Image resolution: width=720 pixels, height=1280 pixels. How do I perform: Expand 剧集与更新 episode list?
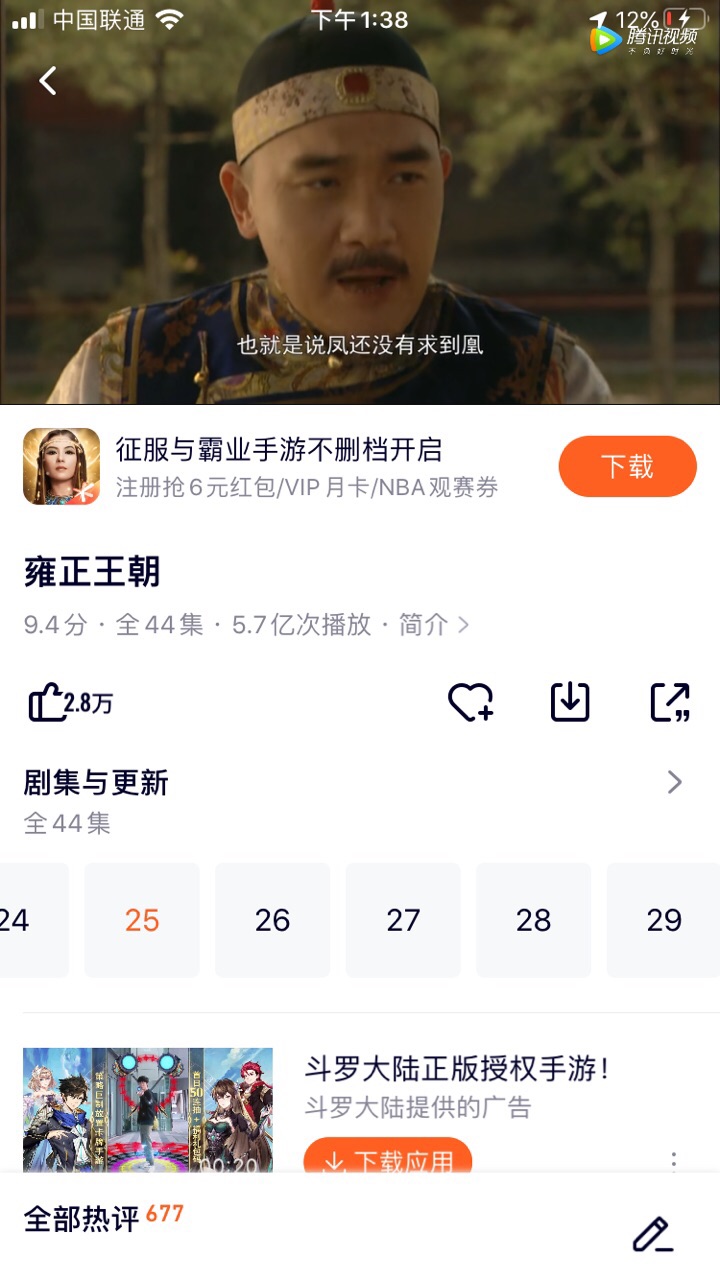pos(675,782)
